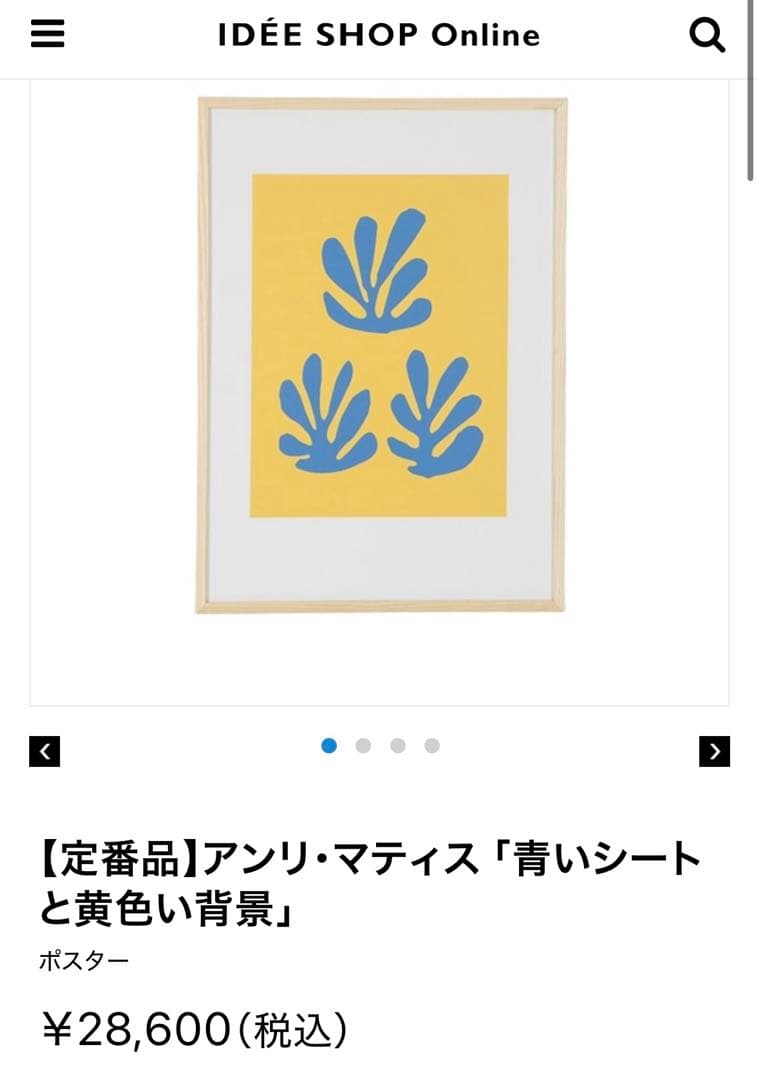Select the first carousel pagination dot
Image resolution: width=758 pixels, height=1080 pixels.
(x=327, y=745)
